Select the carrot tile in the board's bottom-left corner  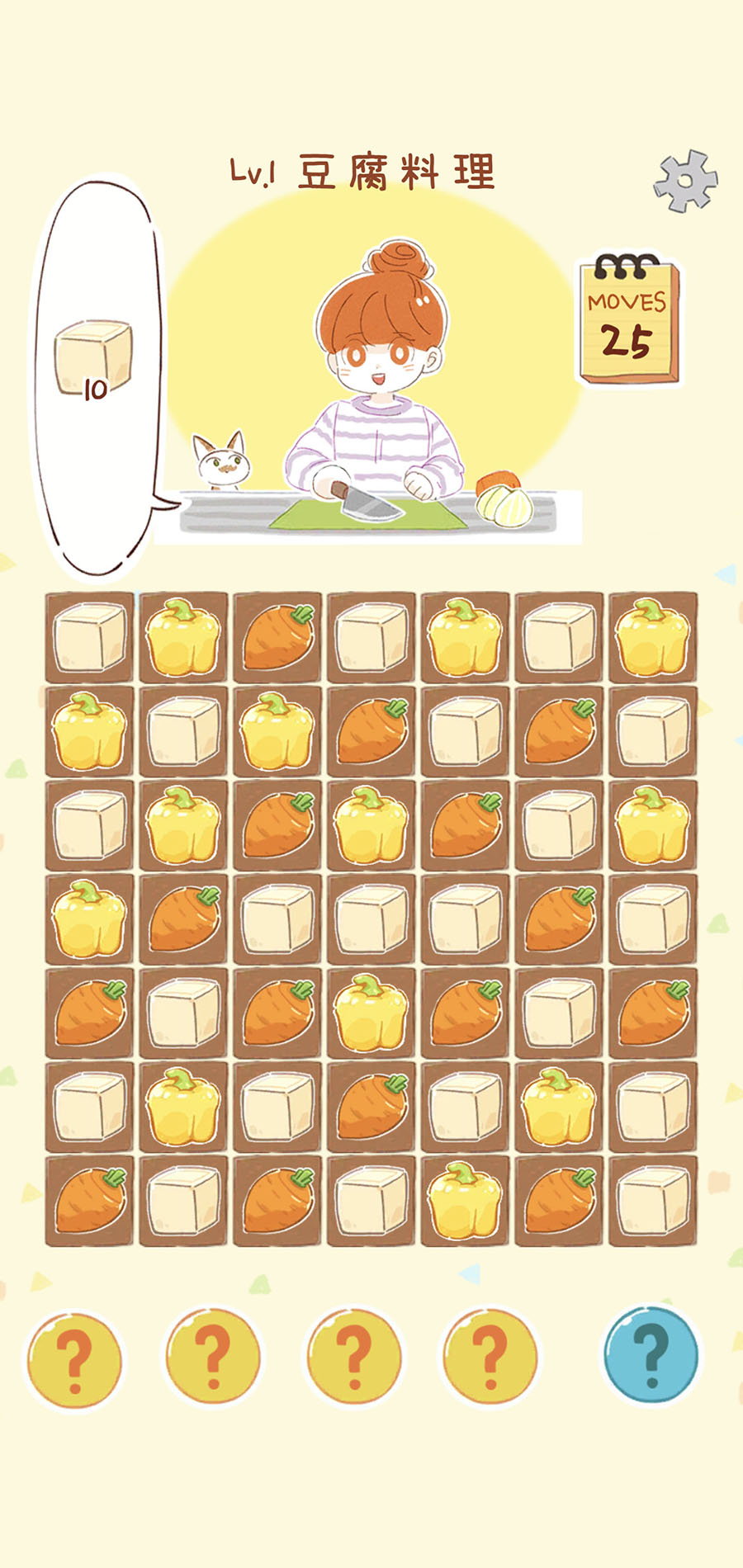(89, 1201)
